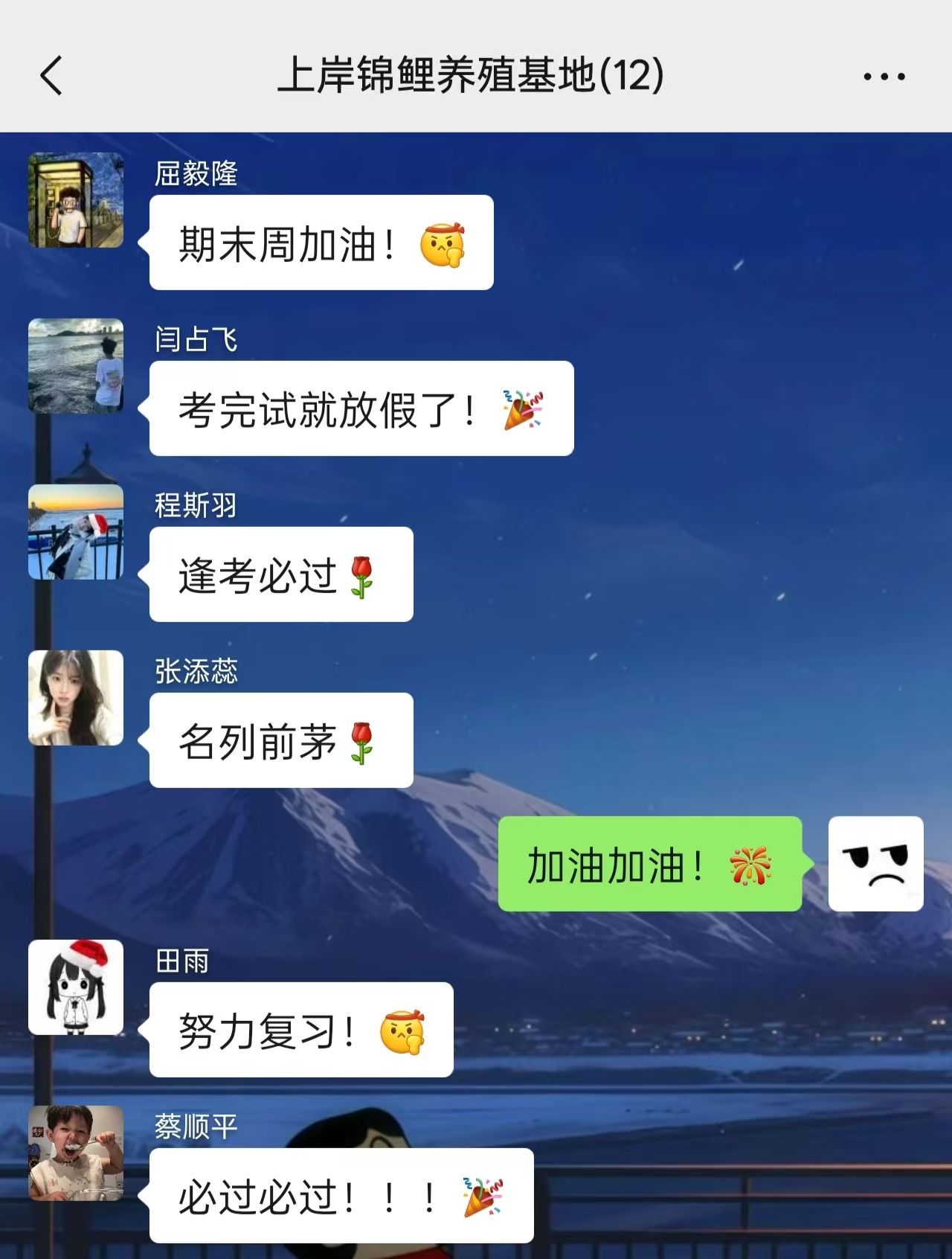This screenshot has height=1259, width=952.
Task: Tap my own avatar beside 加油加油
Action: (x=875, y=864)
